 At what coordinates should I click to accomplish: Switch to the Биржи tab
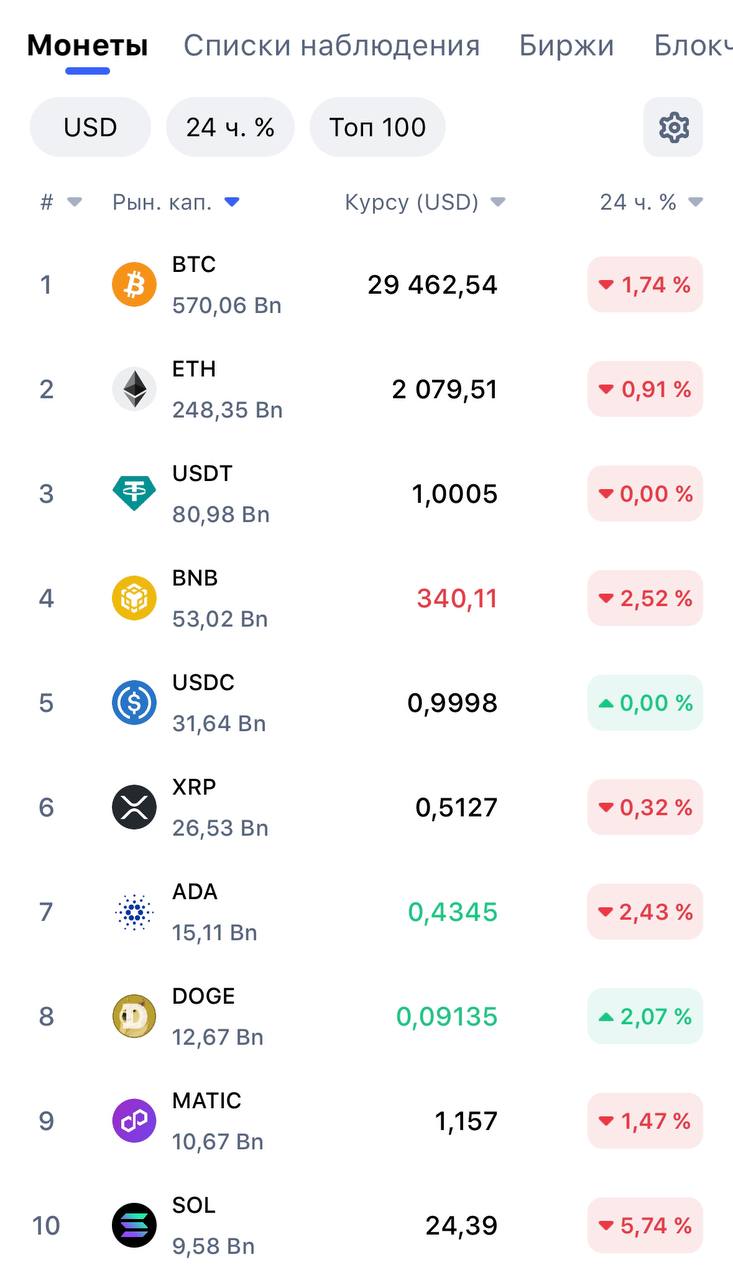tap(566, 45)
